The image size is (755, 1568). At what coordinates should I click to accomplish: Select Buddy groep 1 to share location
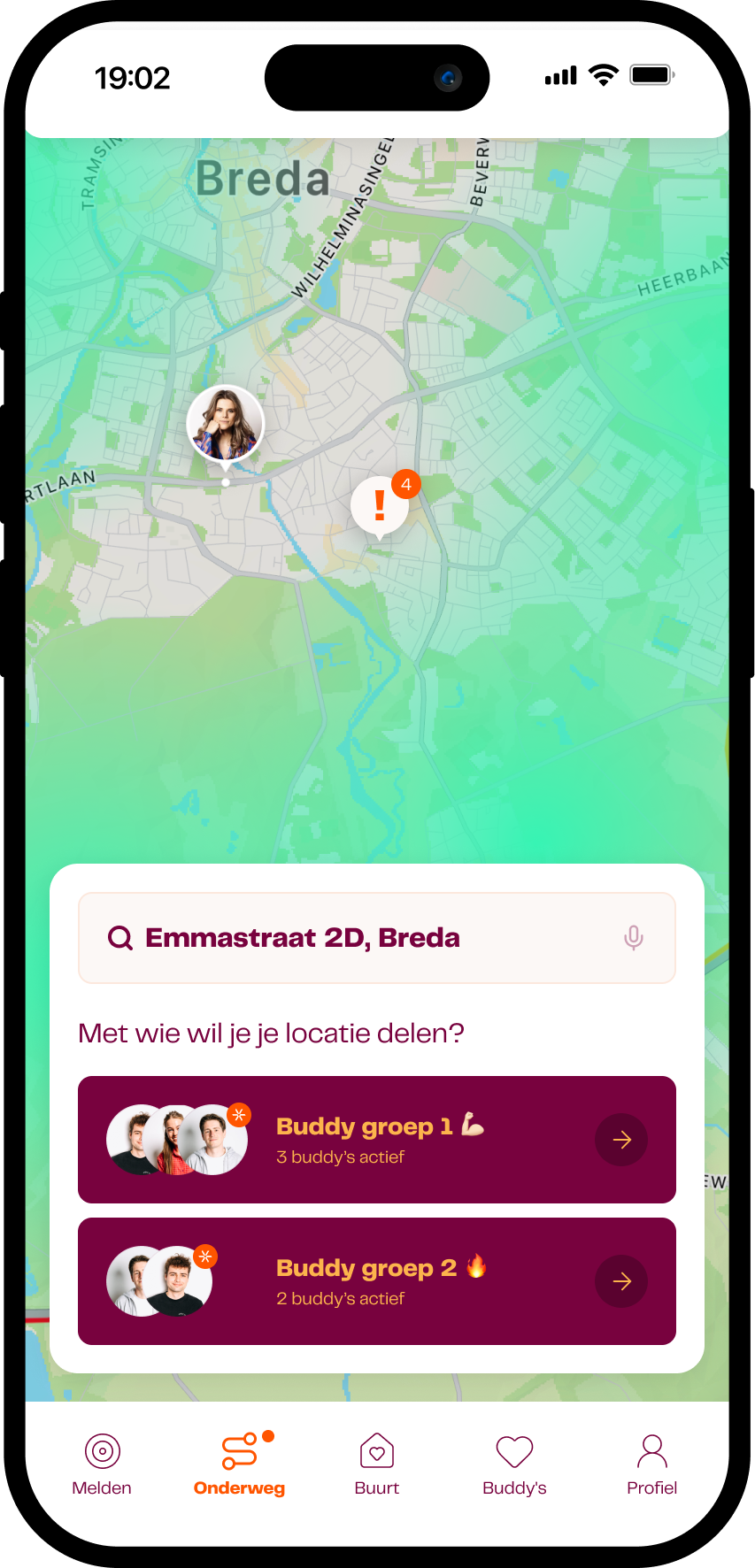[376, 1140]
